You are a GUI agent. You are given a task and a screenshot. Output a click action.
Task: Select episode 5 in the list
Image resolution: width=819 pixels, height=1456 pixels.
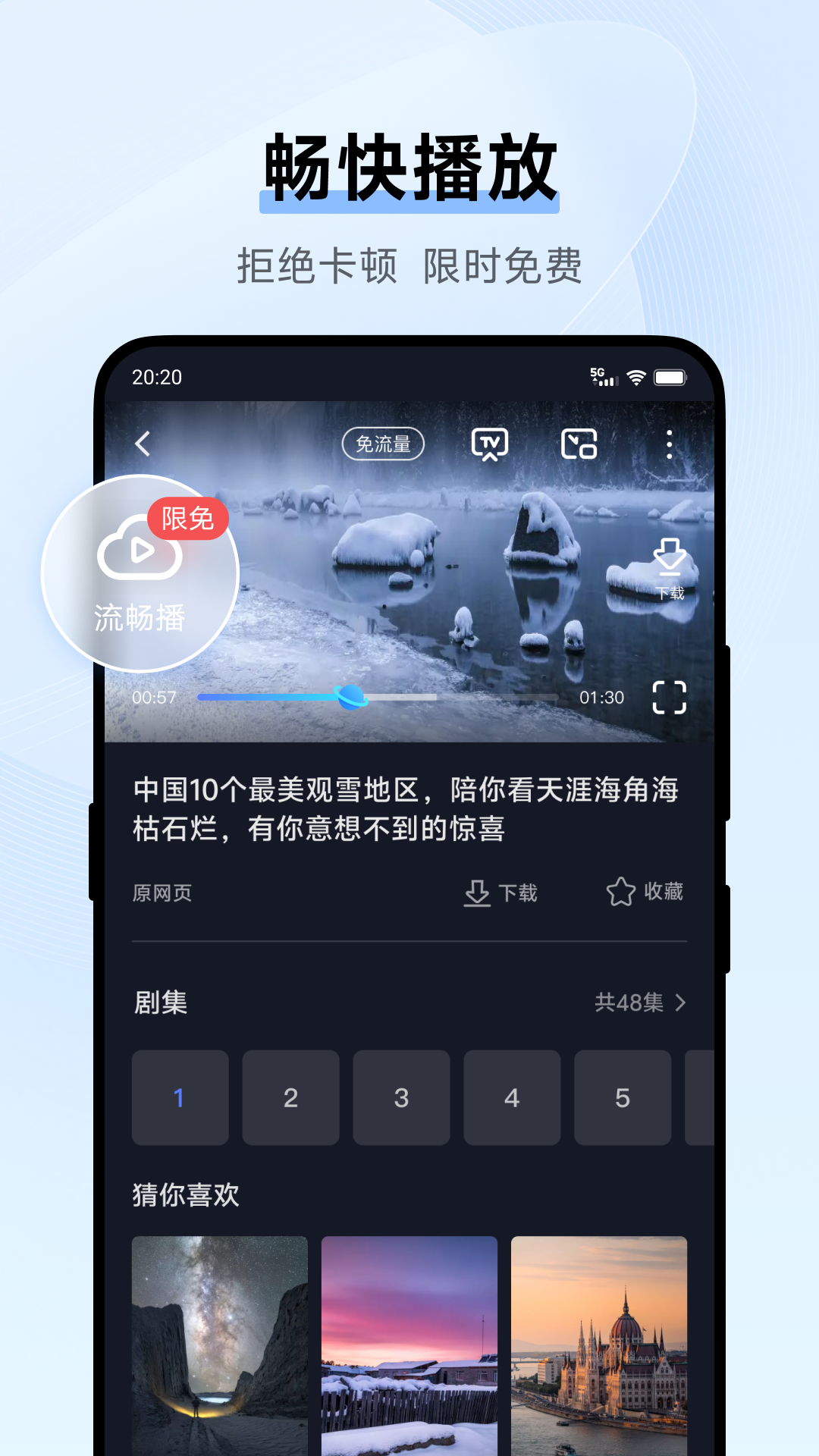pos(623,1097)
